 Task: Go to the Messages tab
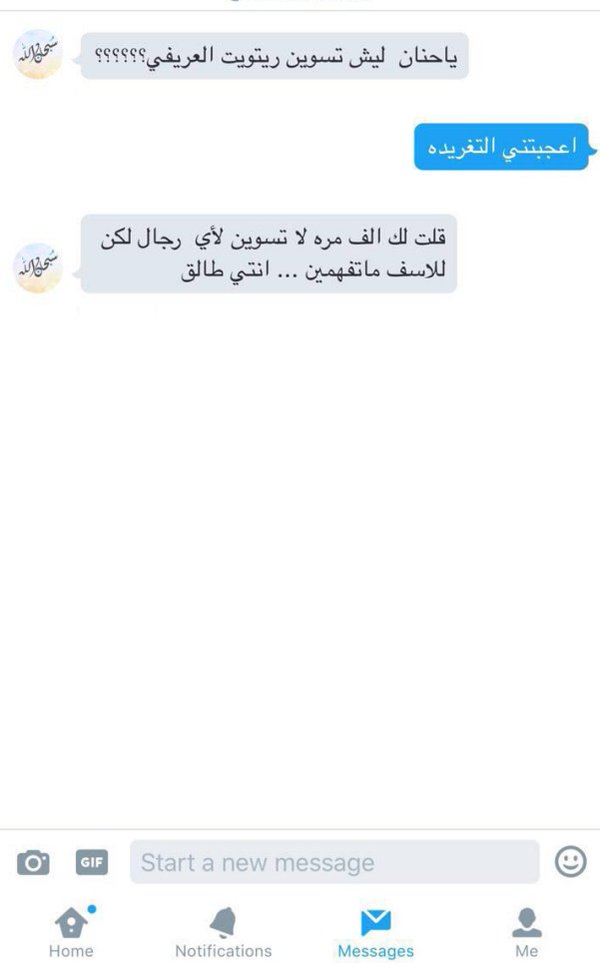pyautogui.click(x=375, y=931)
